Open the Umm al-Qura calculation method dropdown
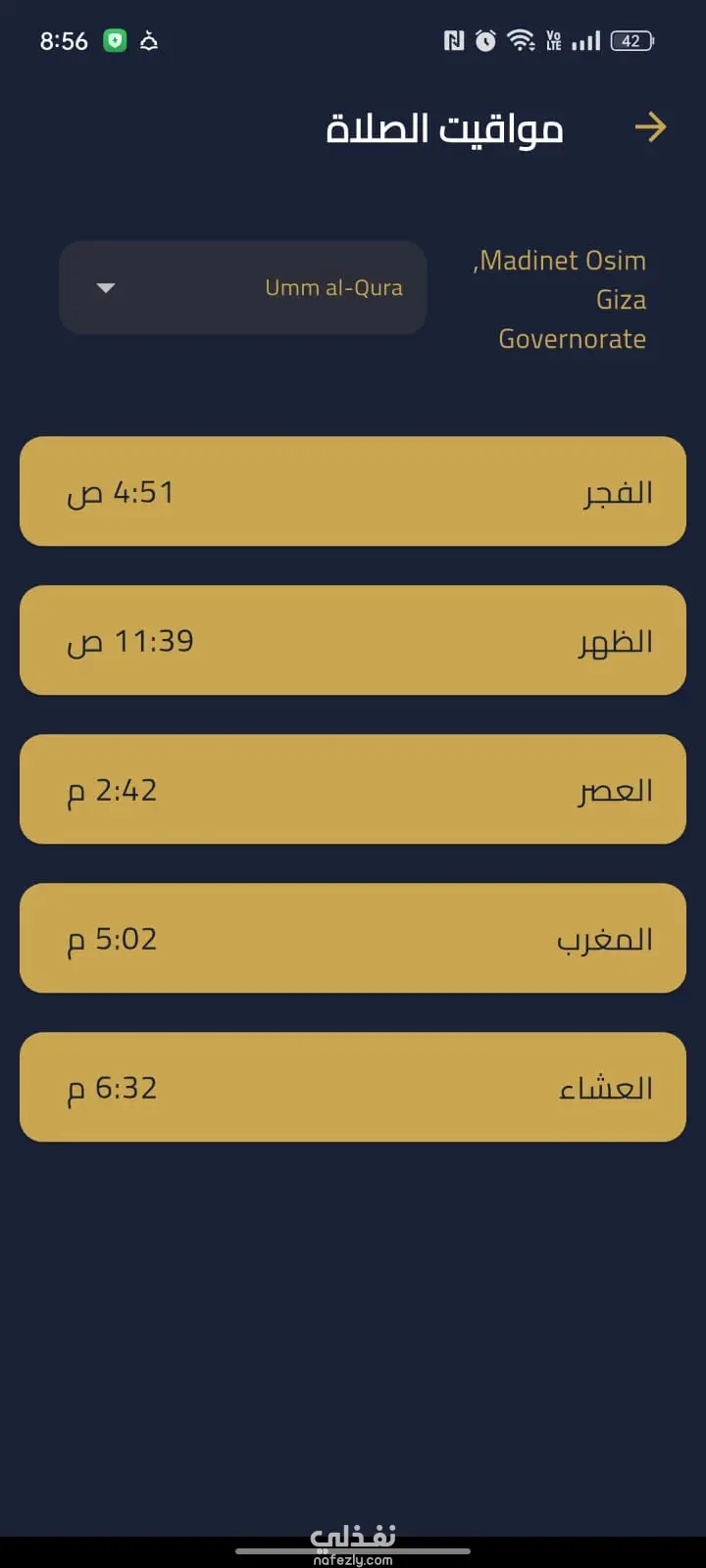 [x=242, y=287]
